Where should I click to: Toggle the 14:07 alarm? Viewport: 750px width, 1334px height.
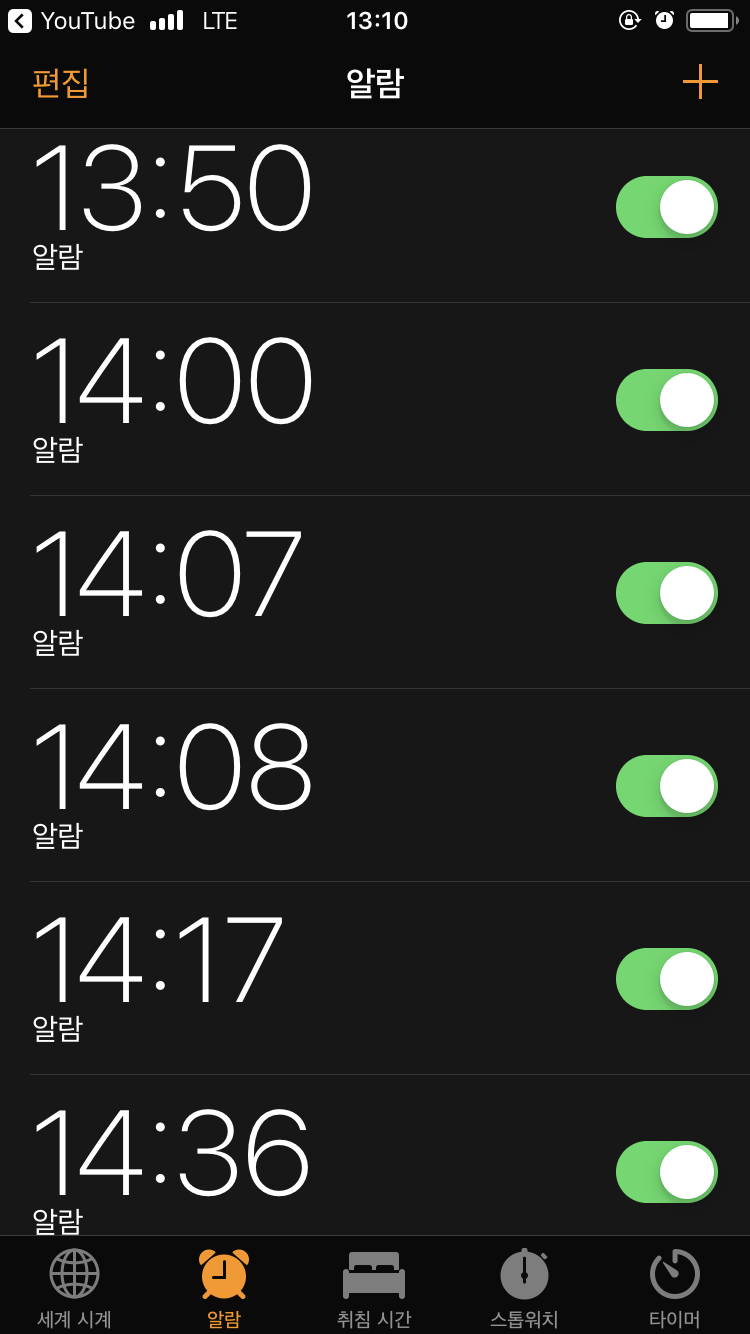(667, 593)
